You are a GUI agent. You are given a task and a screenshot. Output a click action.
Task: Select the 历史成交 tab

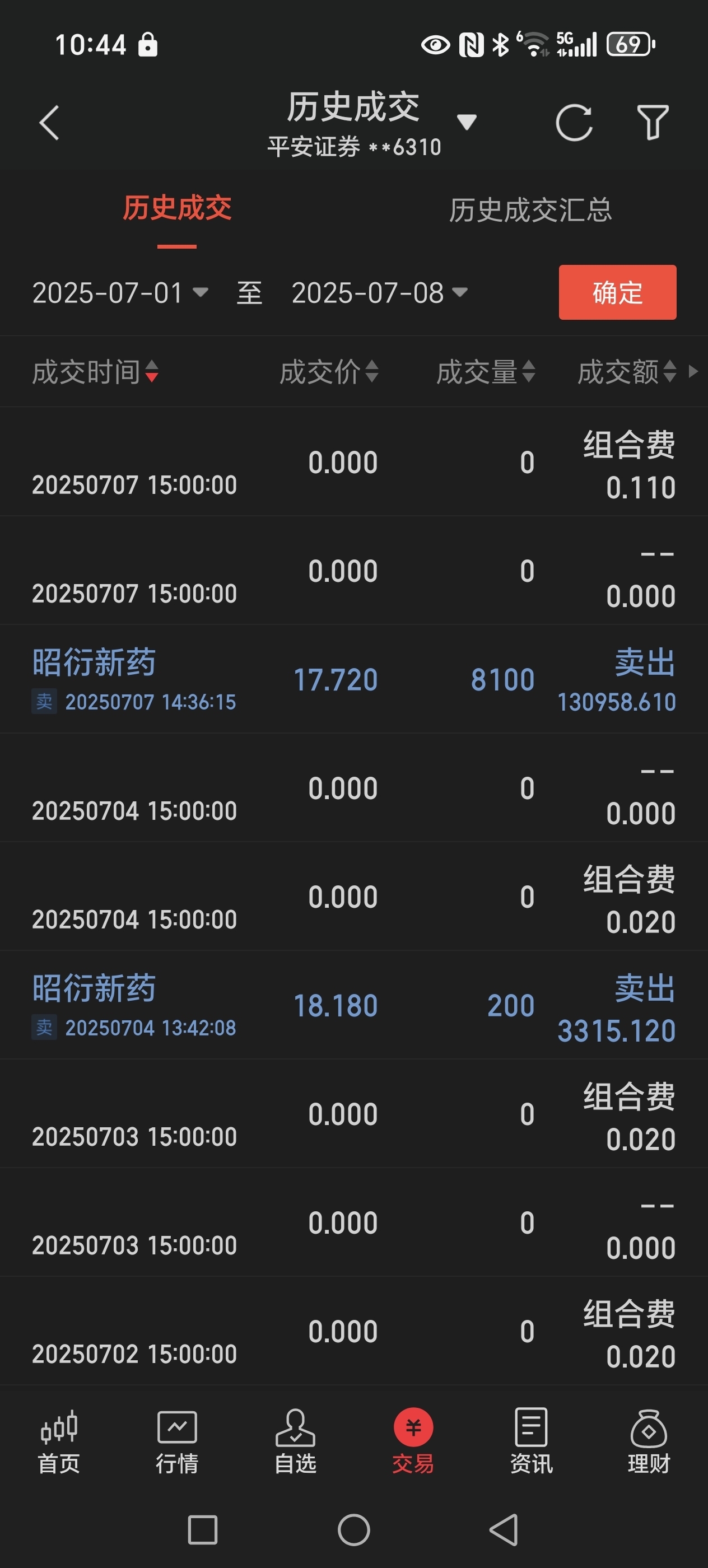click(x=177, y=208)
